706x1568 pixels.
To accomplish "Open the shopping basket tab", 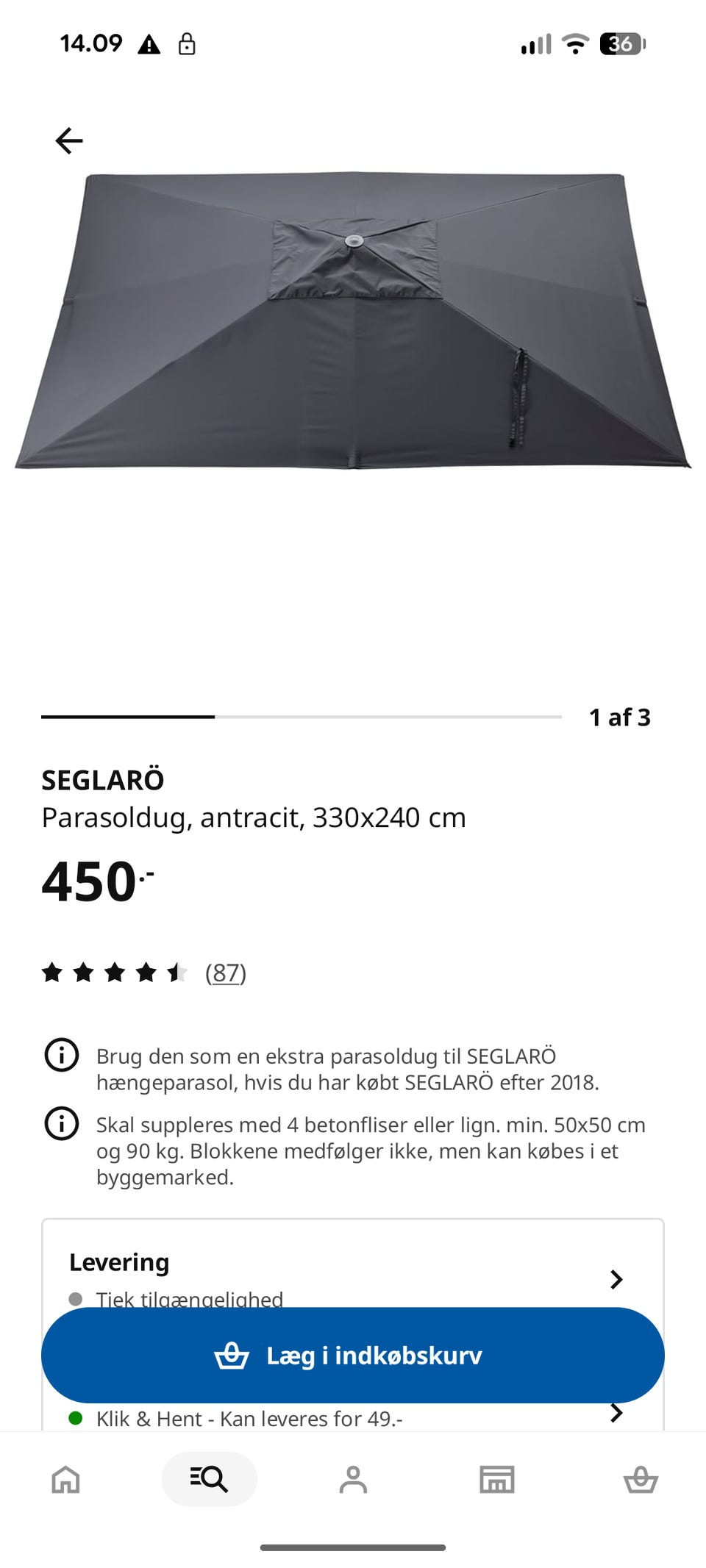I will [641, 1479].
